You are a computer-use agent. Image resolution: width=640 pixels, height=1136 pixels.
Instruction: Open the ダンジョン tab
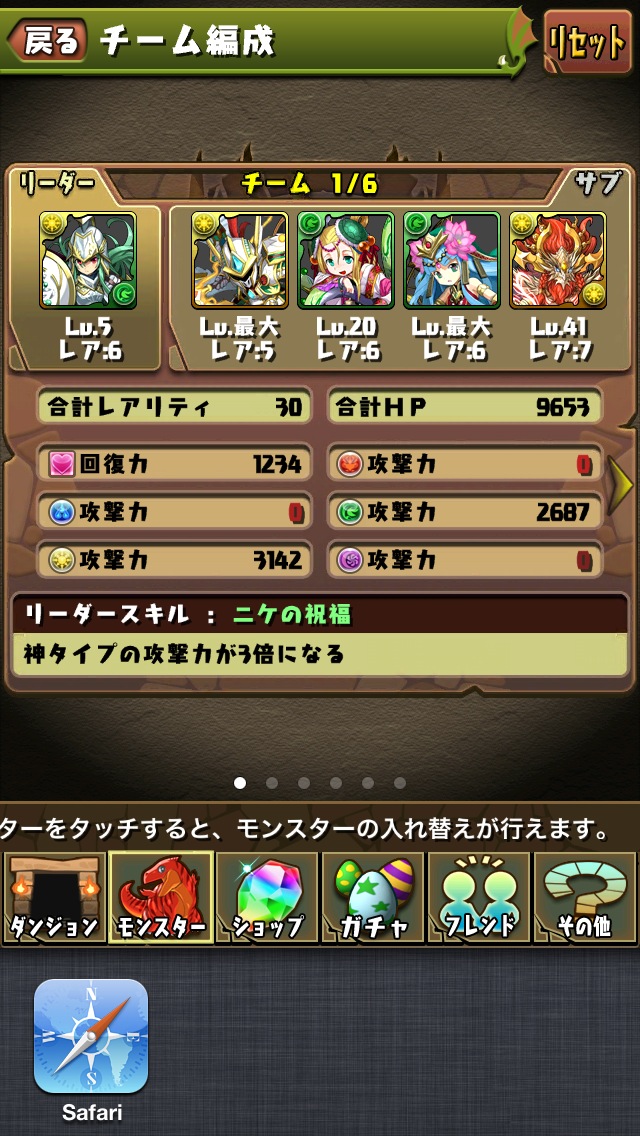pos(54,897)
